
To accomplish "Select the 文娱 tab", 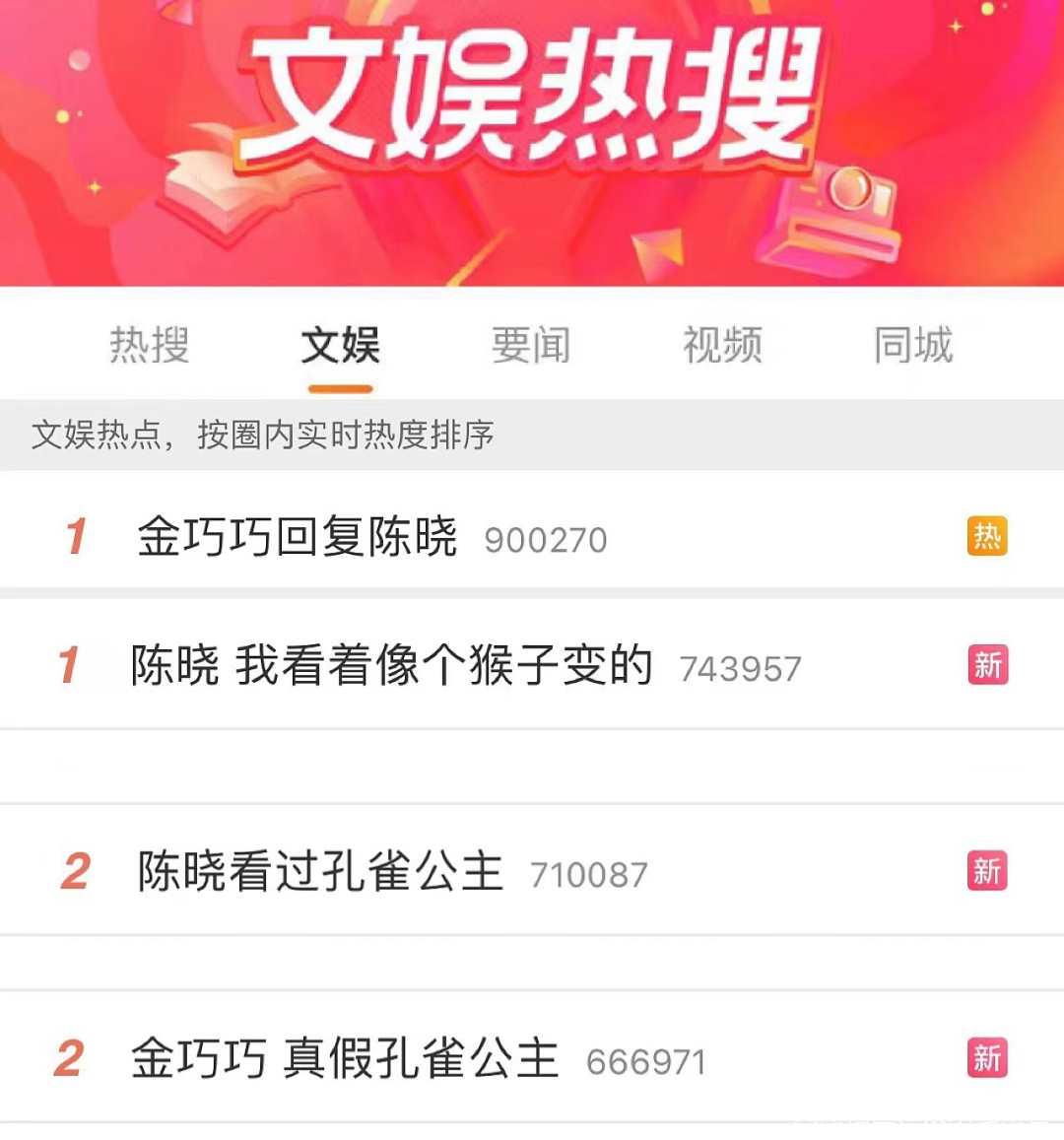I will tap(340, 346).
